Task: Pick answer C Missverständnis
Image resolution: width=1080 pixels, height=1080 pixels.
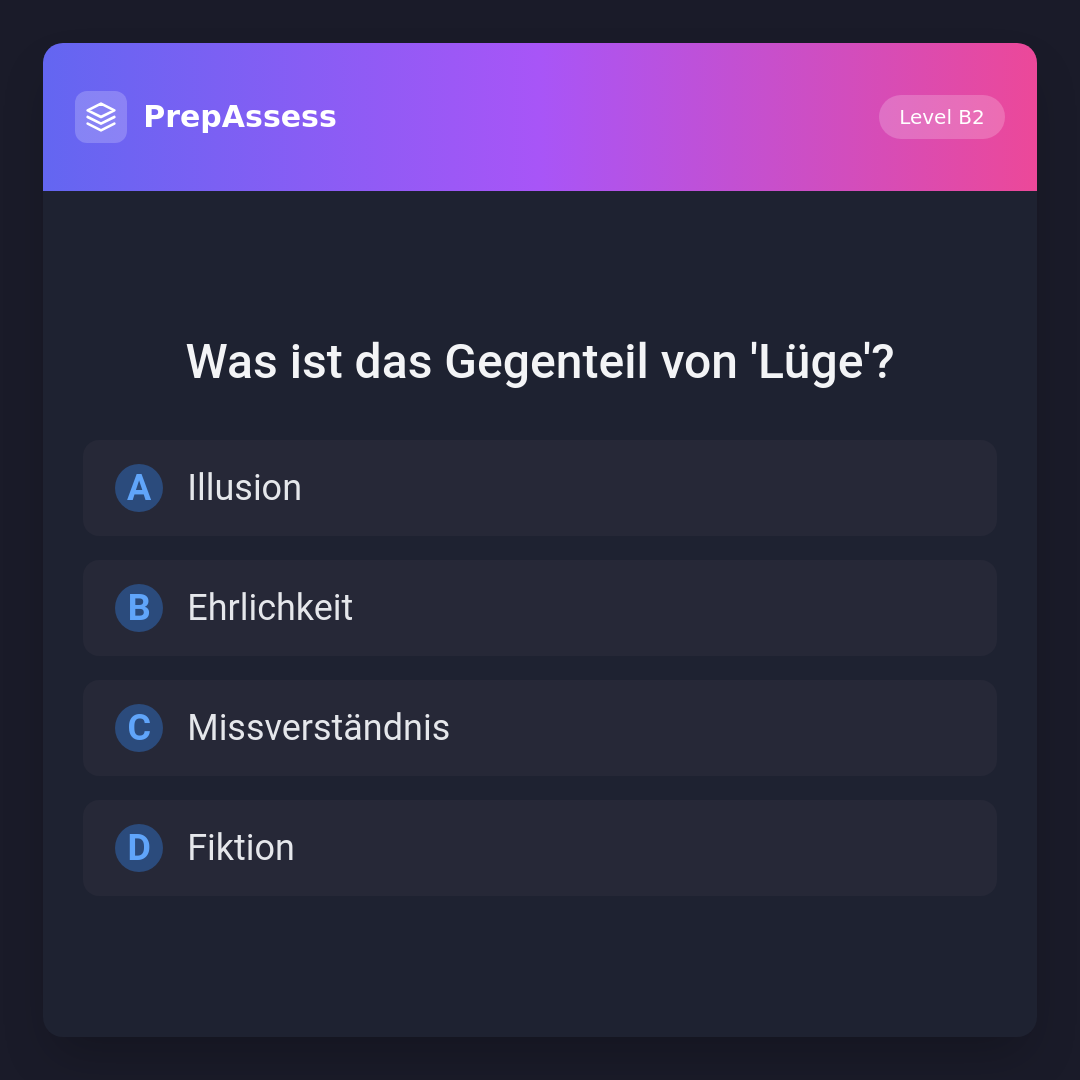Action: click(540, 728)
